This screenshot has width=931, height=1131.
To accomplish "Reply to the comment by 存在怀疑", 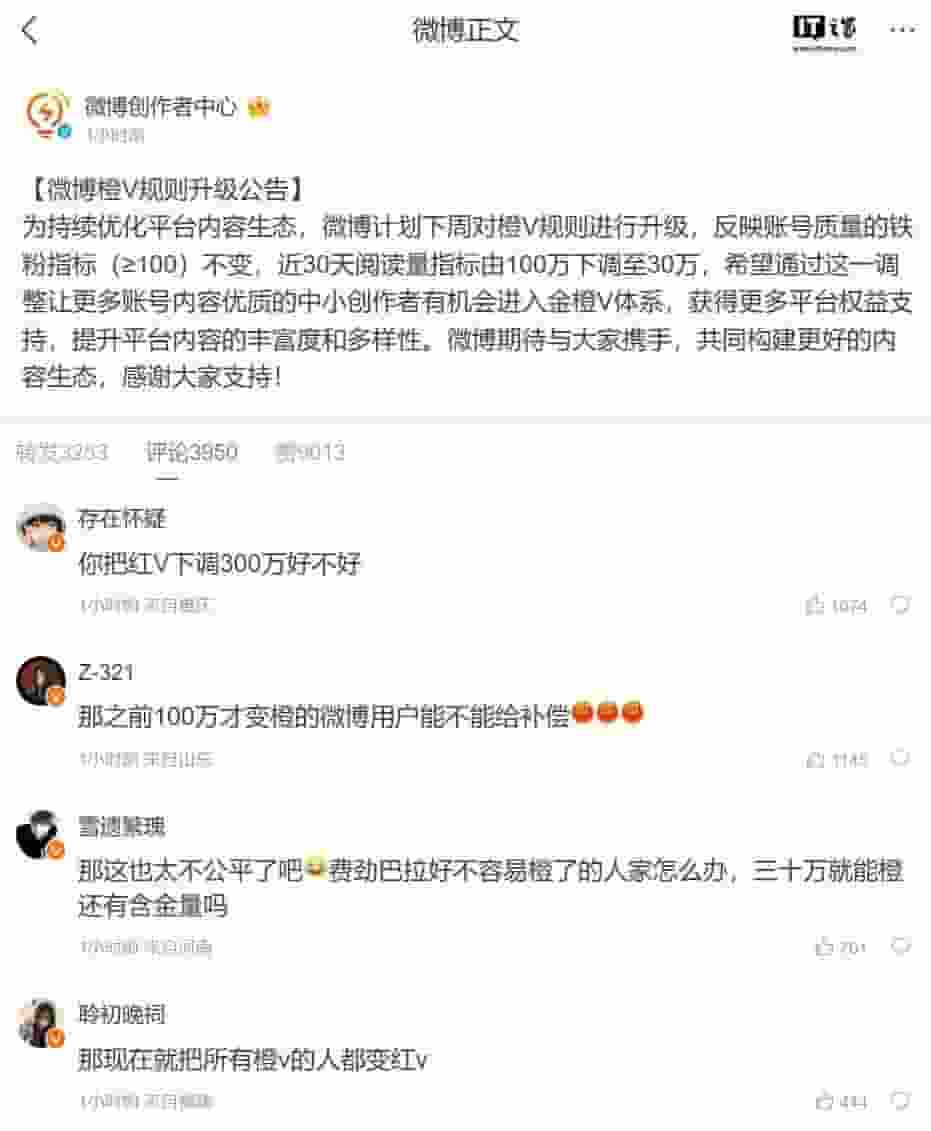I will pyautogui.click(x=901, y=605).
